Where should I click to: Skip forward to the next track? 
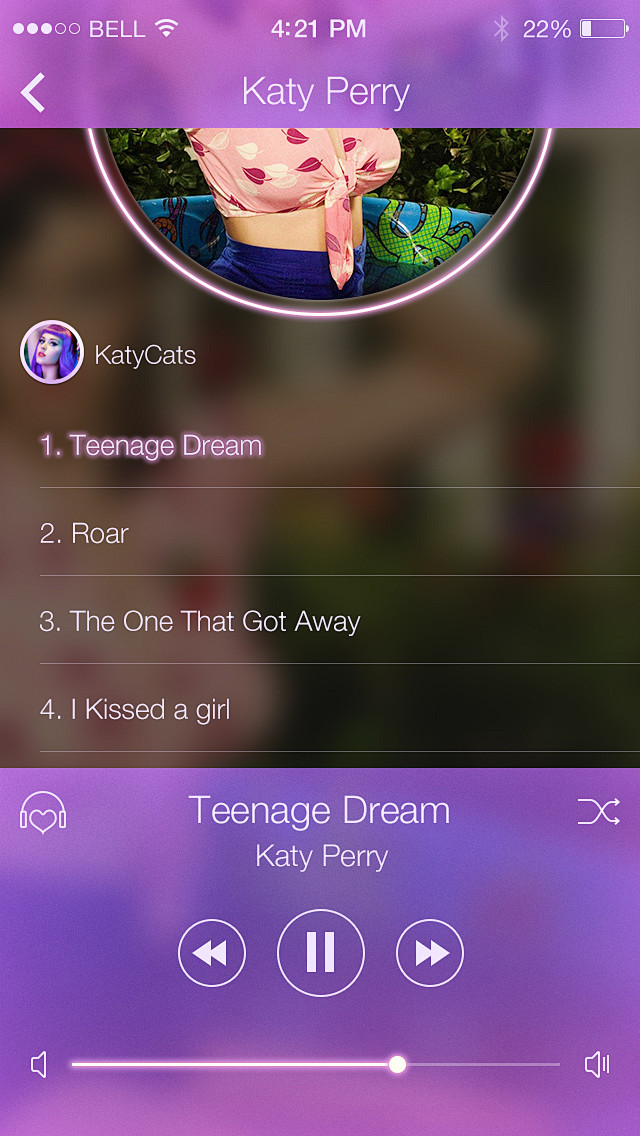[x=430, y=953]
